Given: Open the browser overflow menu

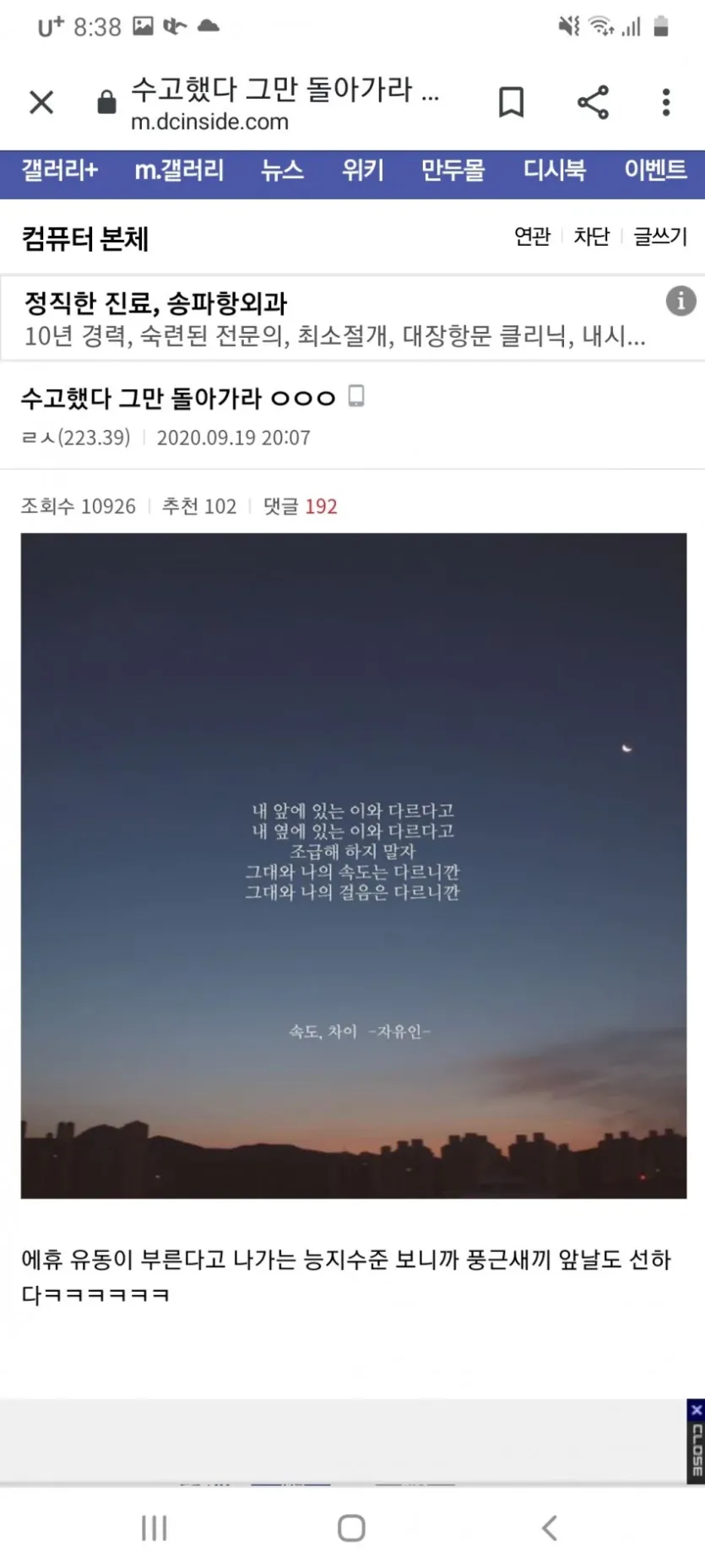Looking at the screenshot, I should tap(666, 102).
